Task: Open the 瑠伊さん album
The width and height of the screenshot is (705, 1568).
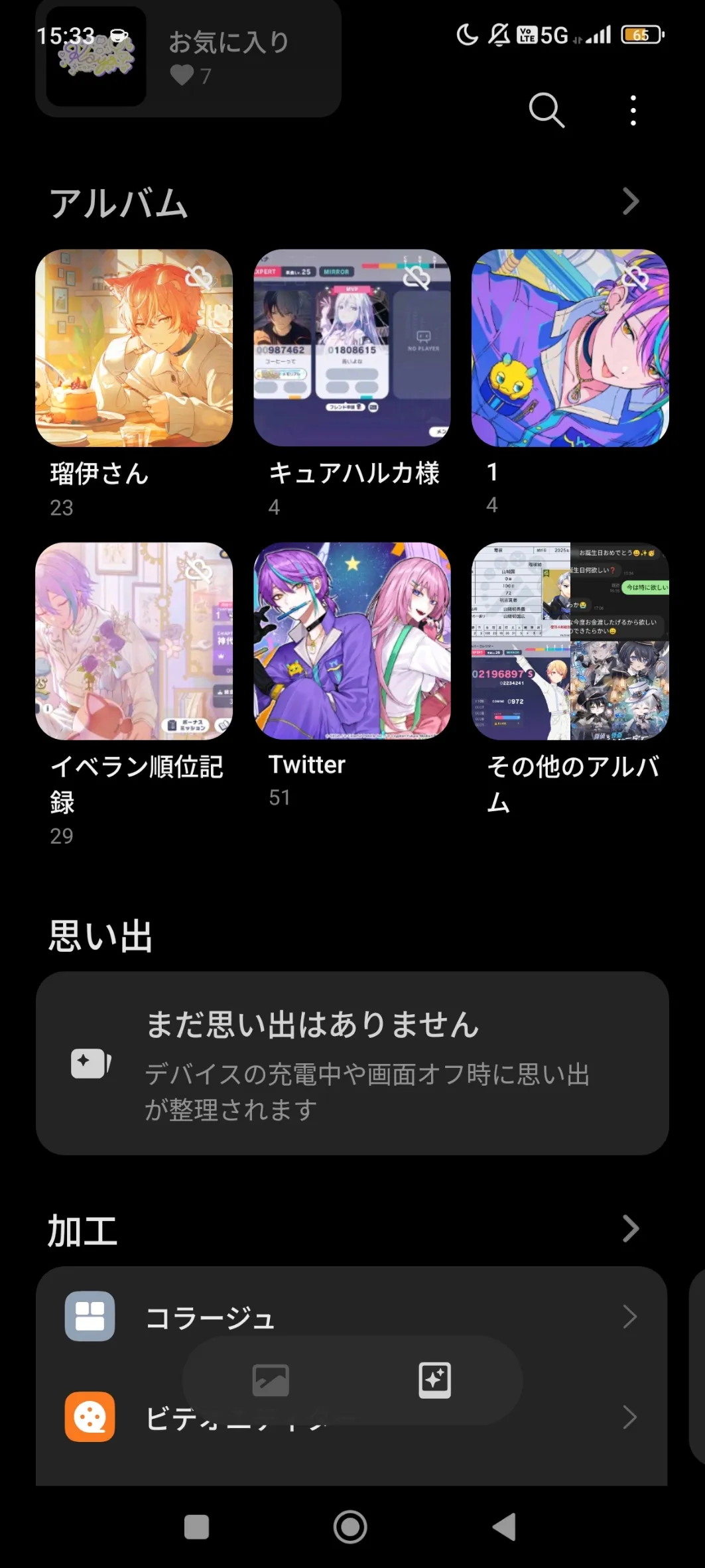Action: [x=134, y=348]
